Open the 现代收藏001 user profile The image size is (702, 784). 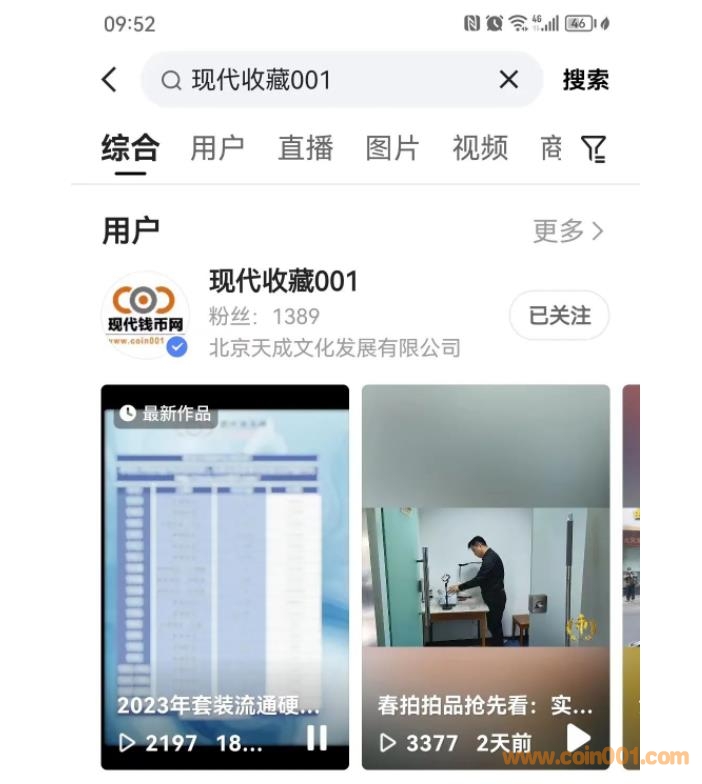(283, 282)
